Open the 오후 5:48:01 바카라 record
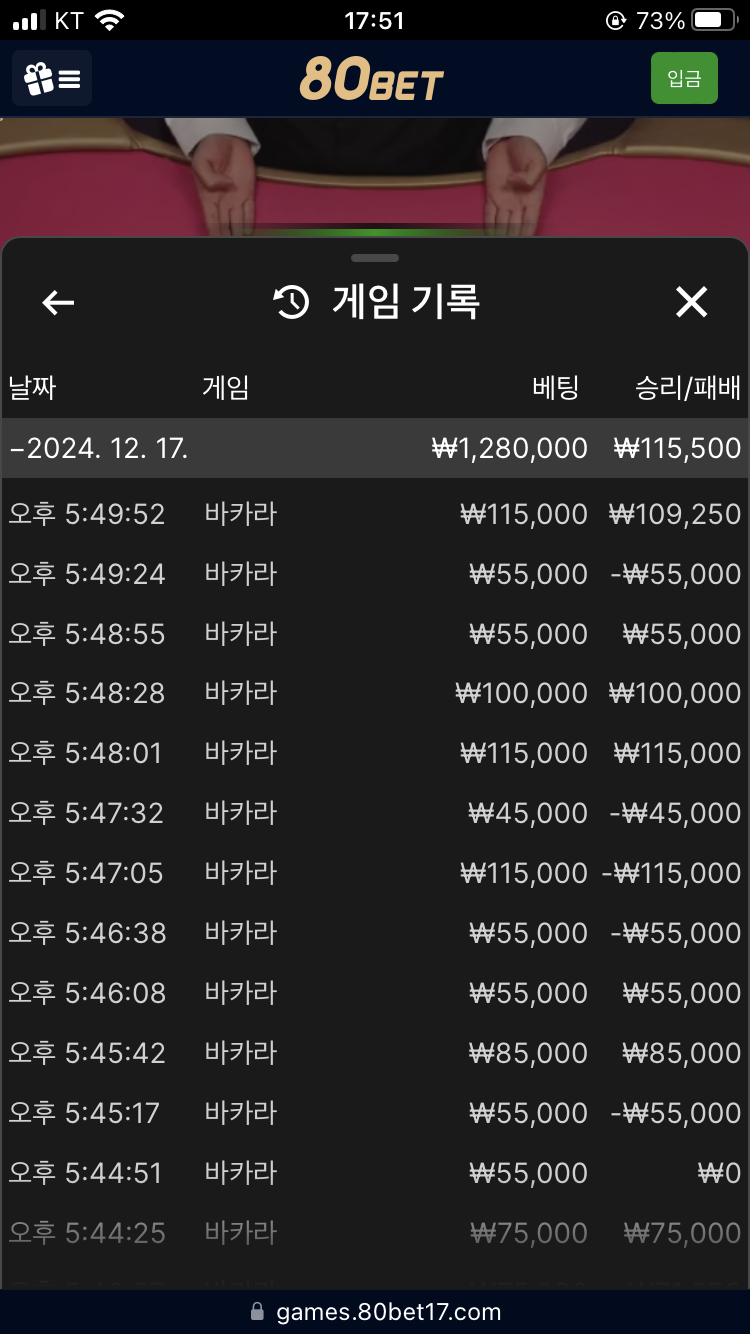This screenshot has width=750, height=1334. tap(375, 753)
